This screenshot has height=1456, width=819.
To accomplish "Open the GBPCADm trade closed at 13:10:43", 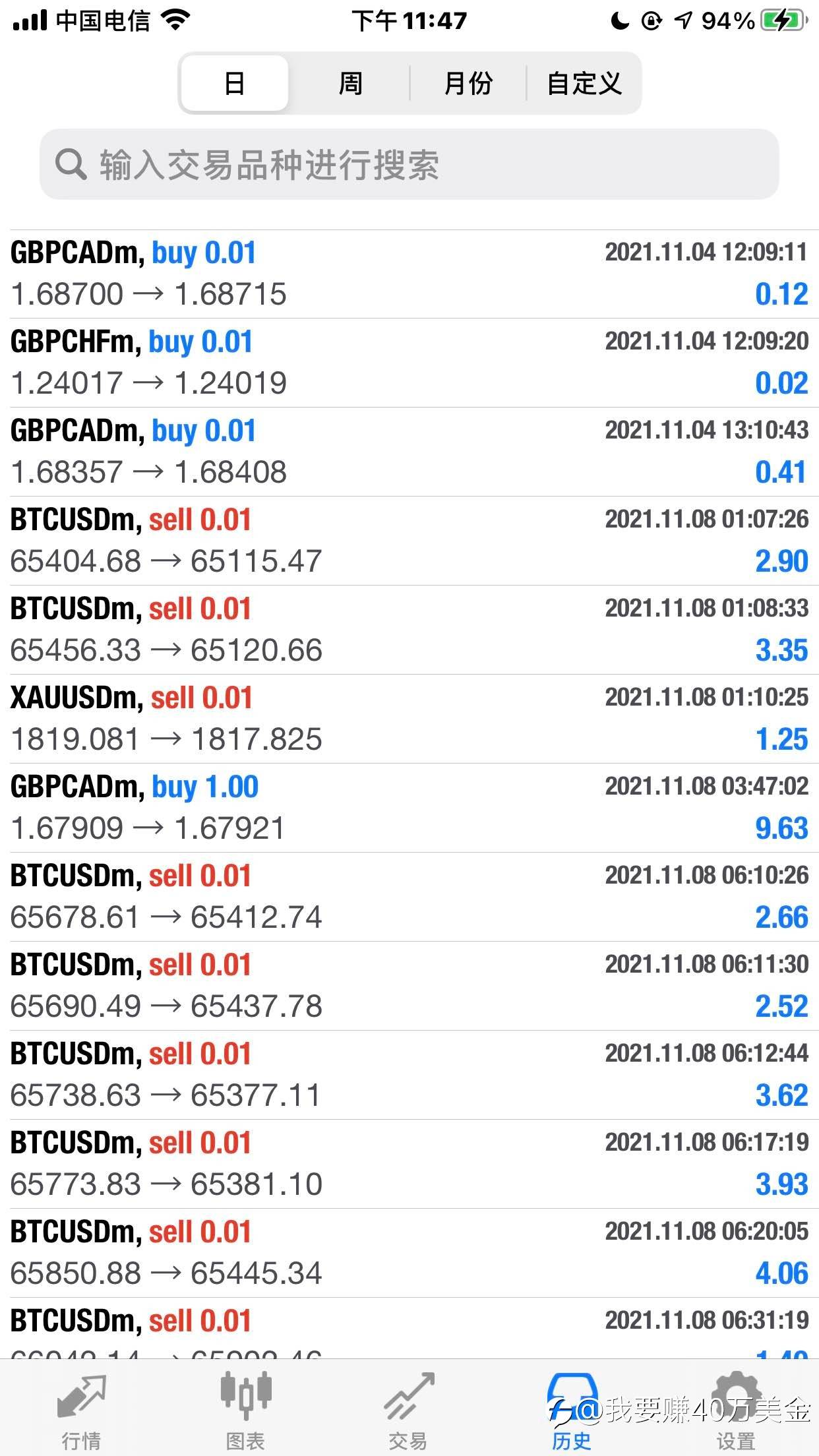I will (409, 452).
